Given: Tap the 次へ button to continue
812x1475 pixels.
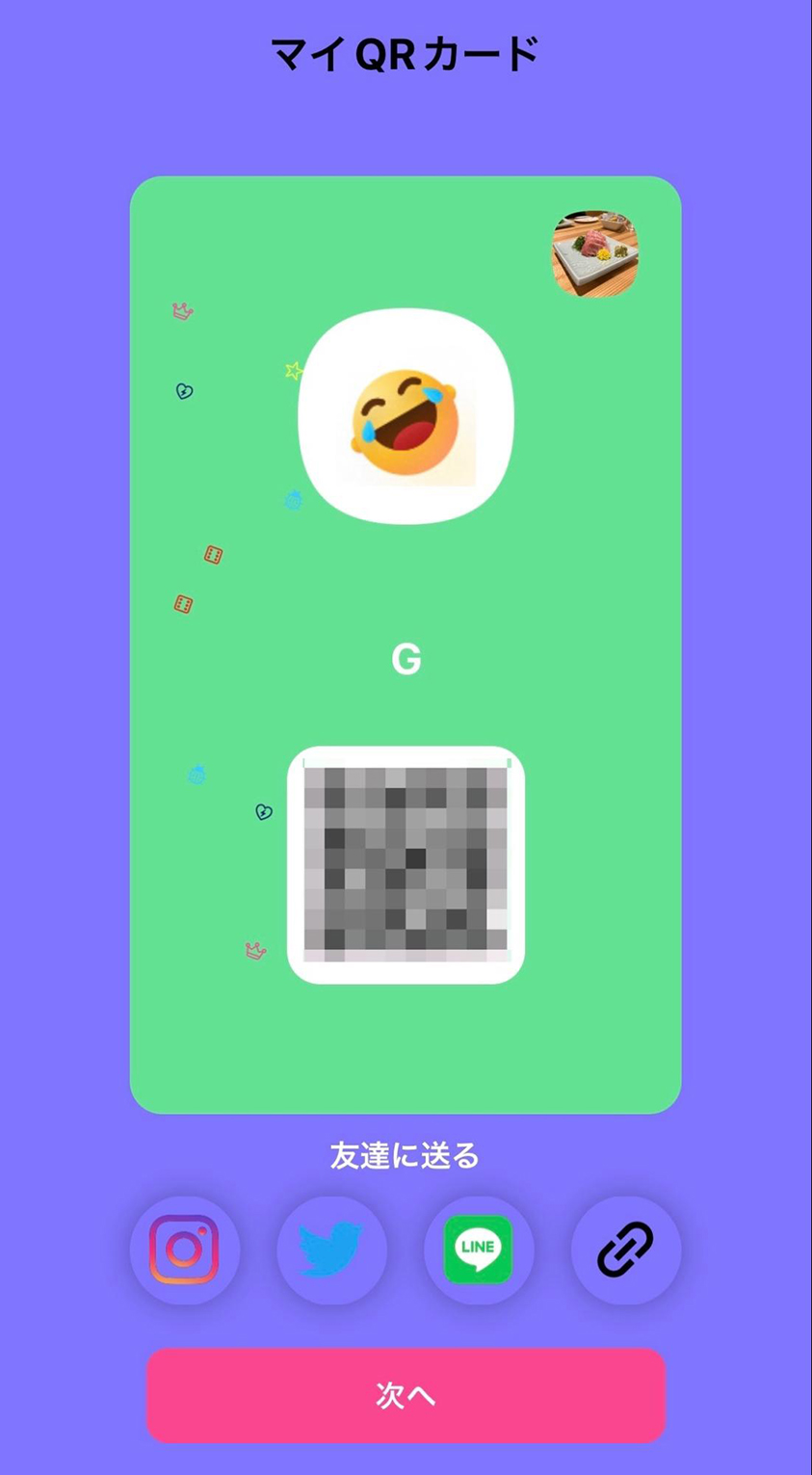Looking at the screenshot, I should (406, 1395).
